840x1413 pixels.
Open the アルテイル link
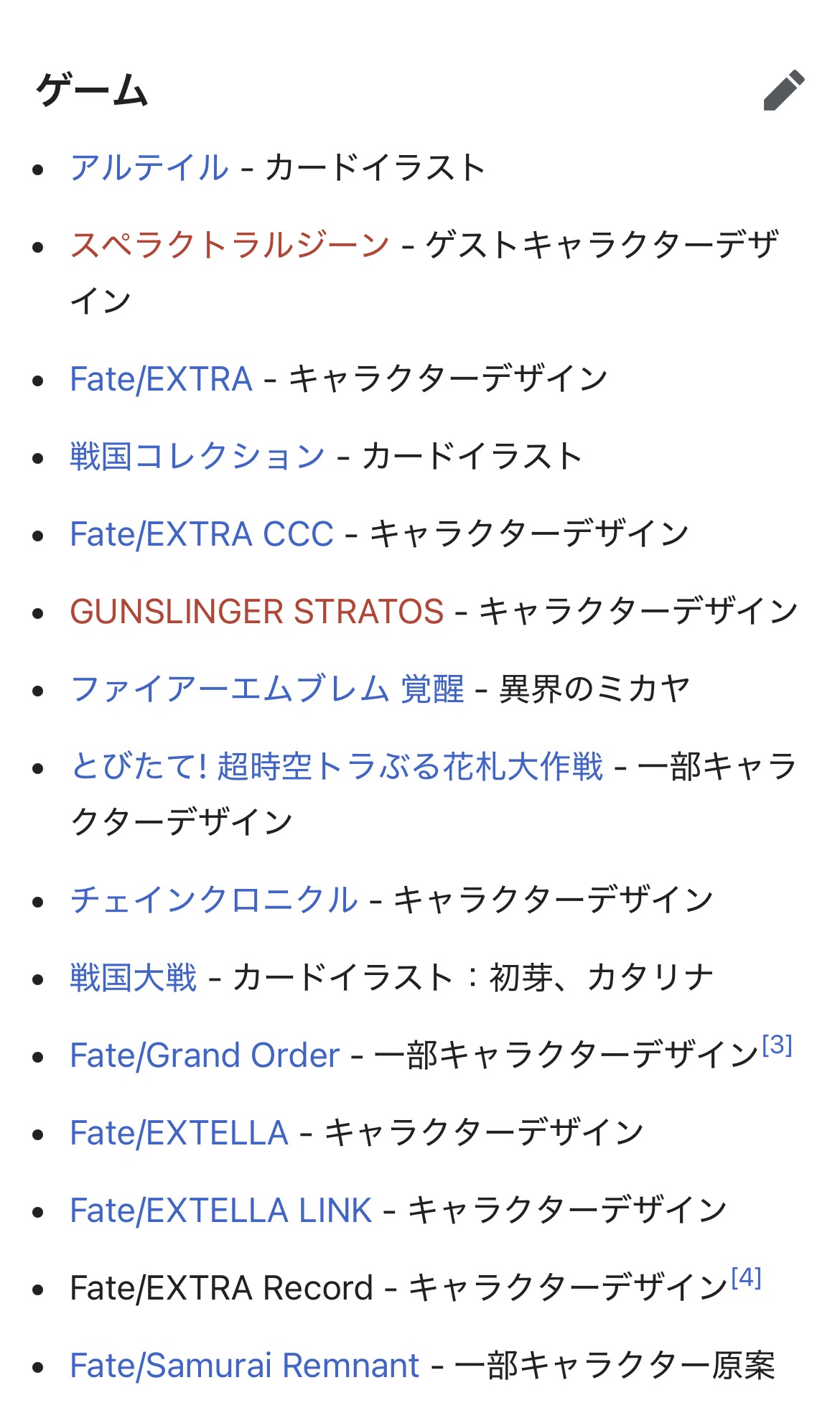(149, 168)
